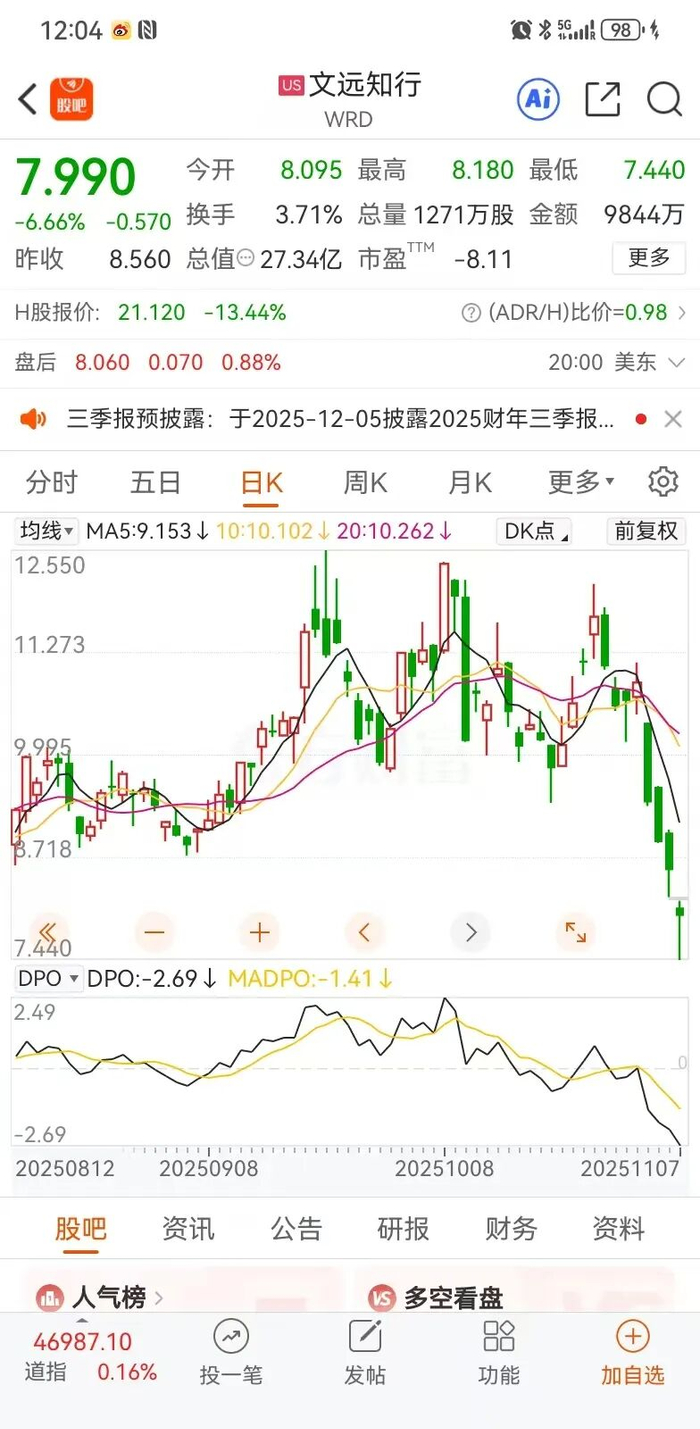Viewport: 700px width, 1429px height.
Task: Share this stock page
Action: click(x=602, y=99)
